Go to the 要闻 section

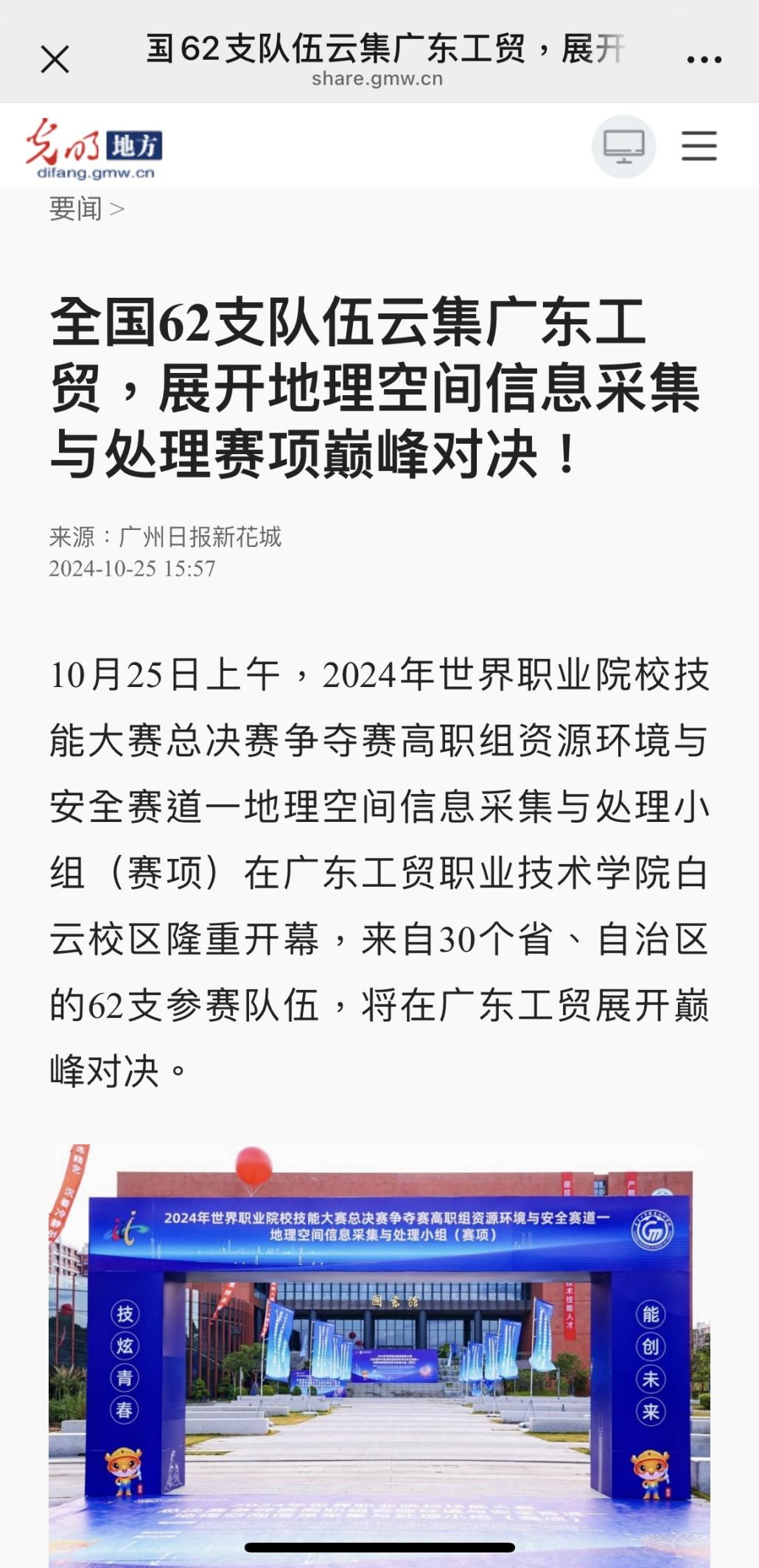click(x=76, y=209)
